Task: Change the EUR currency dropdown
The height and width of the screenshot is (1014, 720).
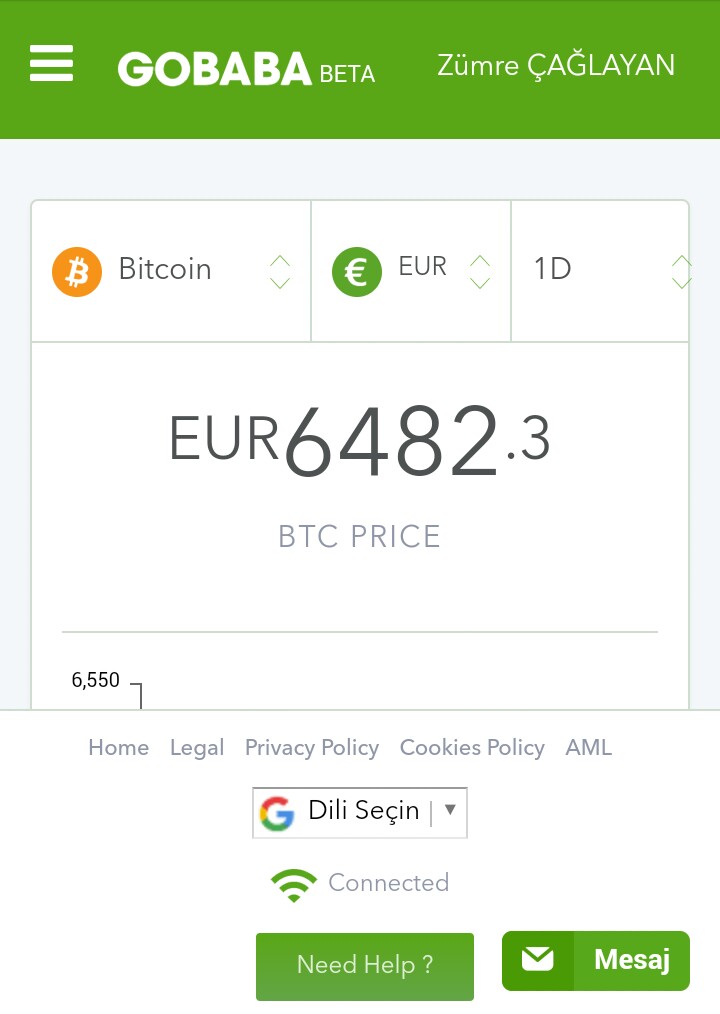Action: 411,271
